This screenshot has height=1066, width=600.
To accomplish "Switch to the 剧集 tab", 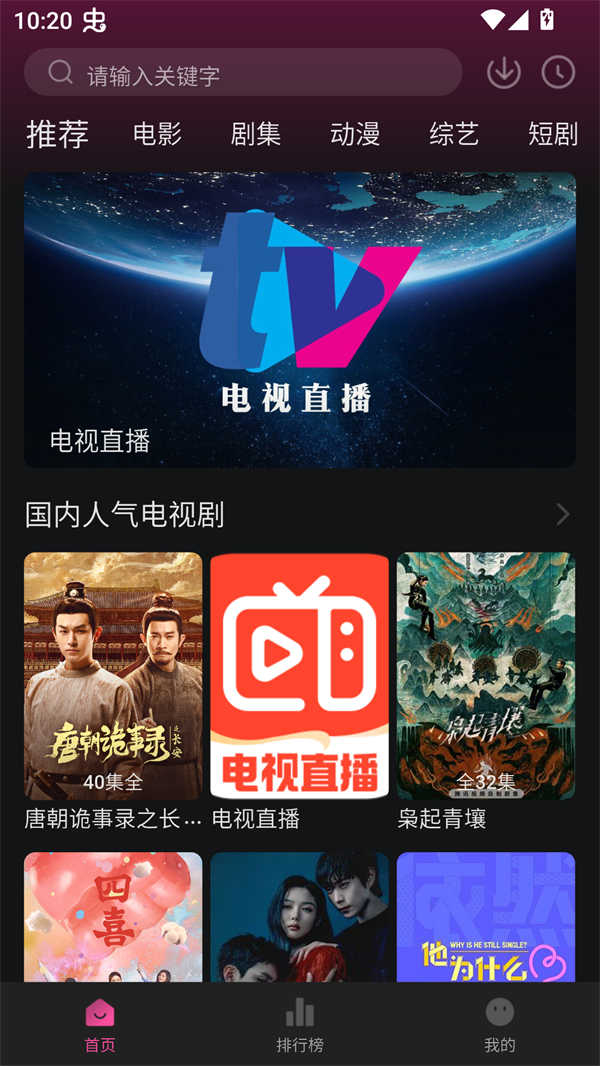I will coord(256,134).
